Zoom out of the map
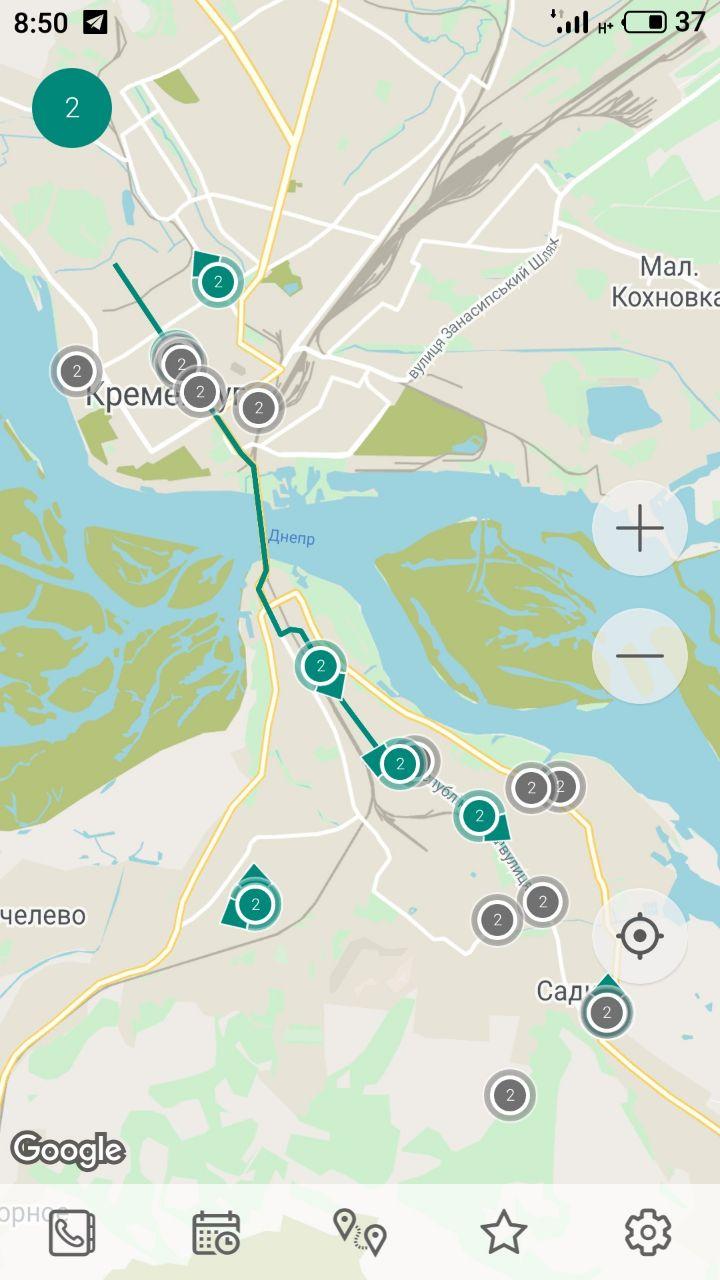720x1280 pixels. pyautogui.click(x=640, y=656)
